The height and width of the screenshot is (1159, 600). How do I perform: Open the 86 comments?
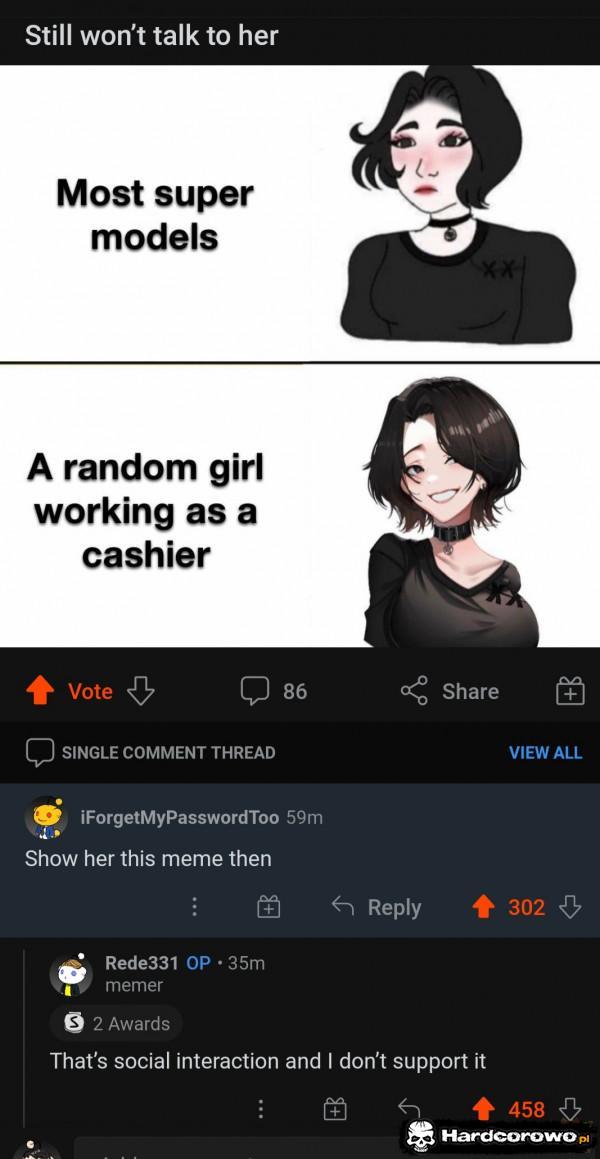pyautogui.click(x=273, y=691)
